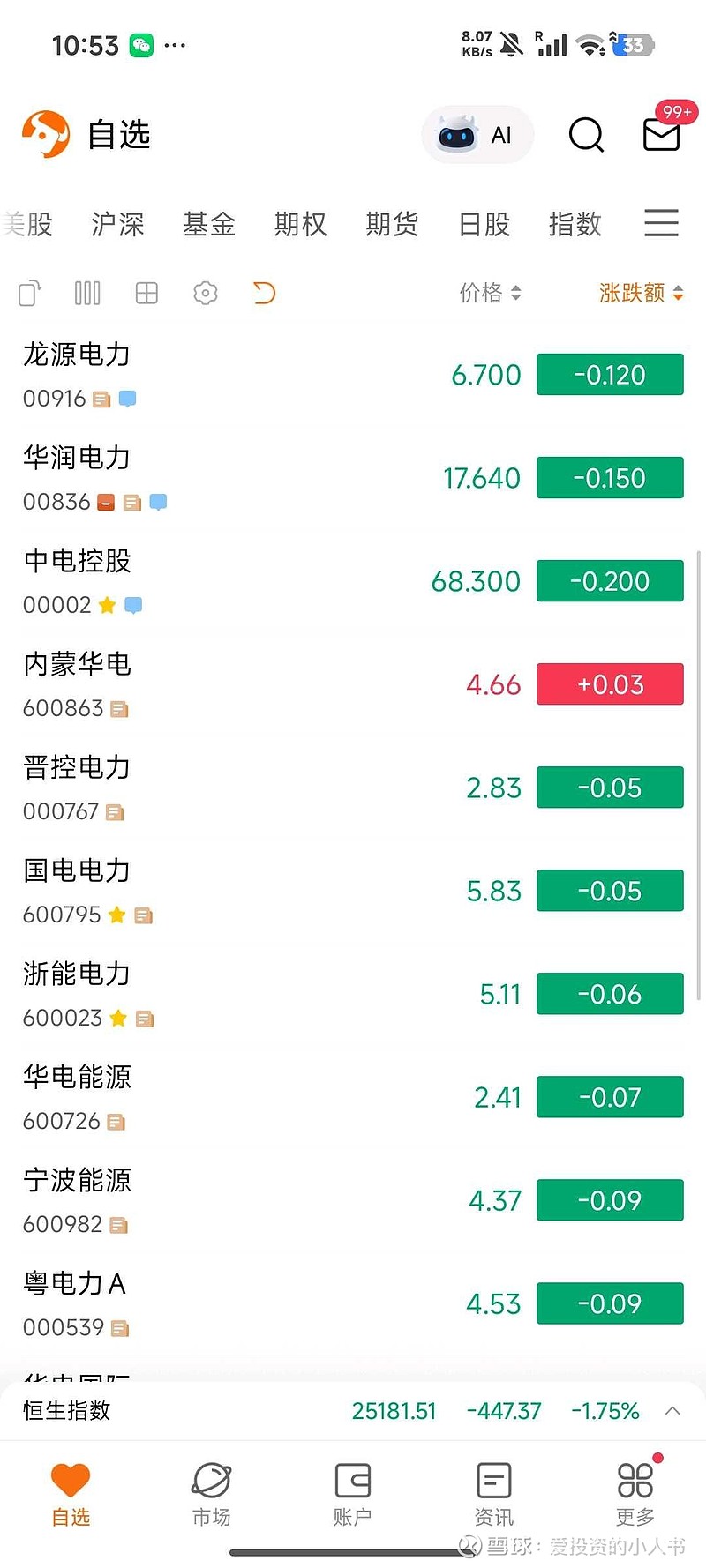Open the messages inbox
The height and width of the screenshot is (1568, 706).
click(661, 135)
